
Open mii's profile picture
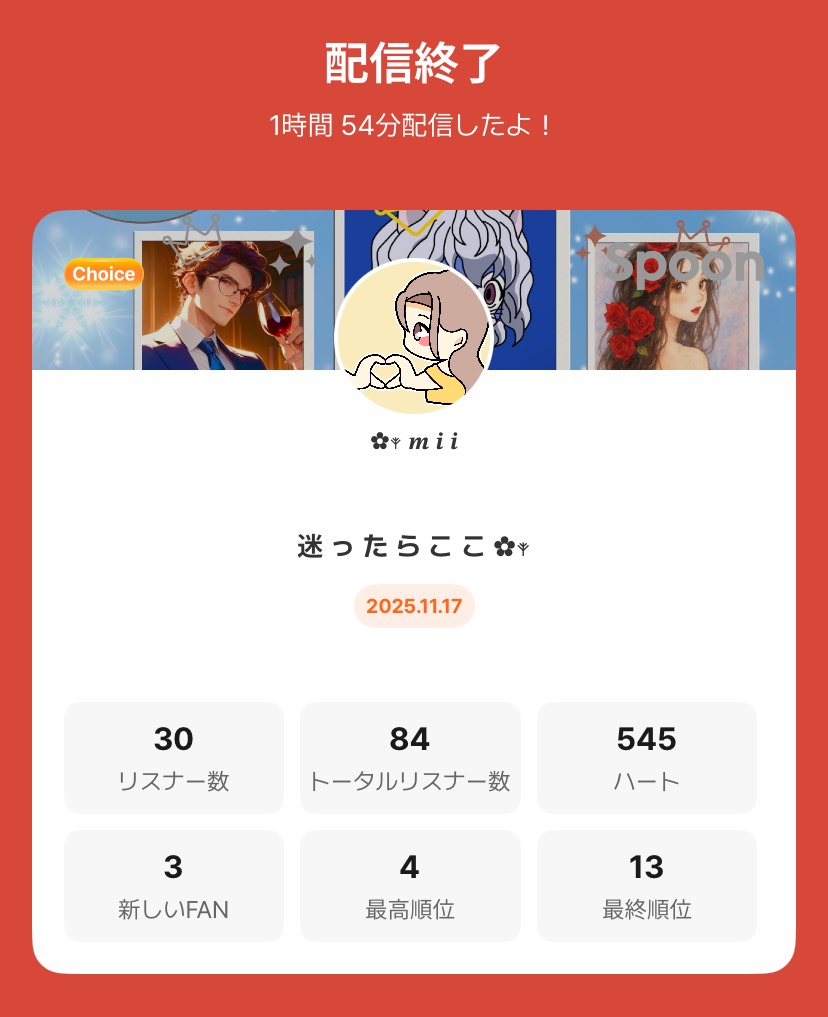point(413,337)
